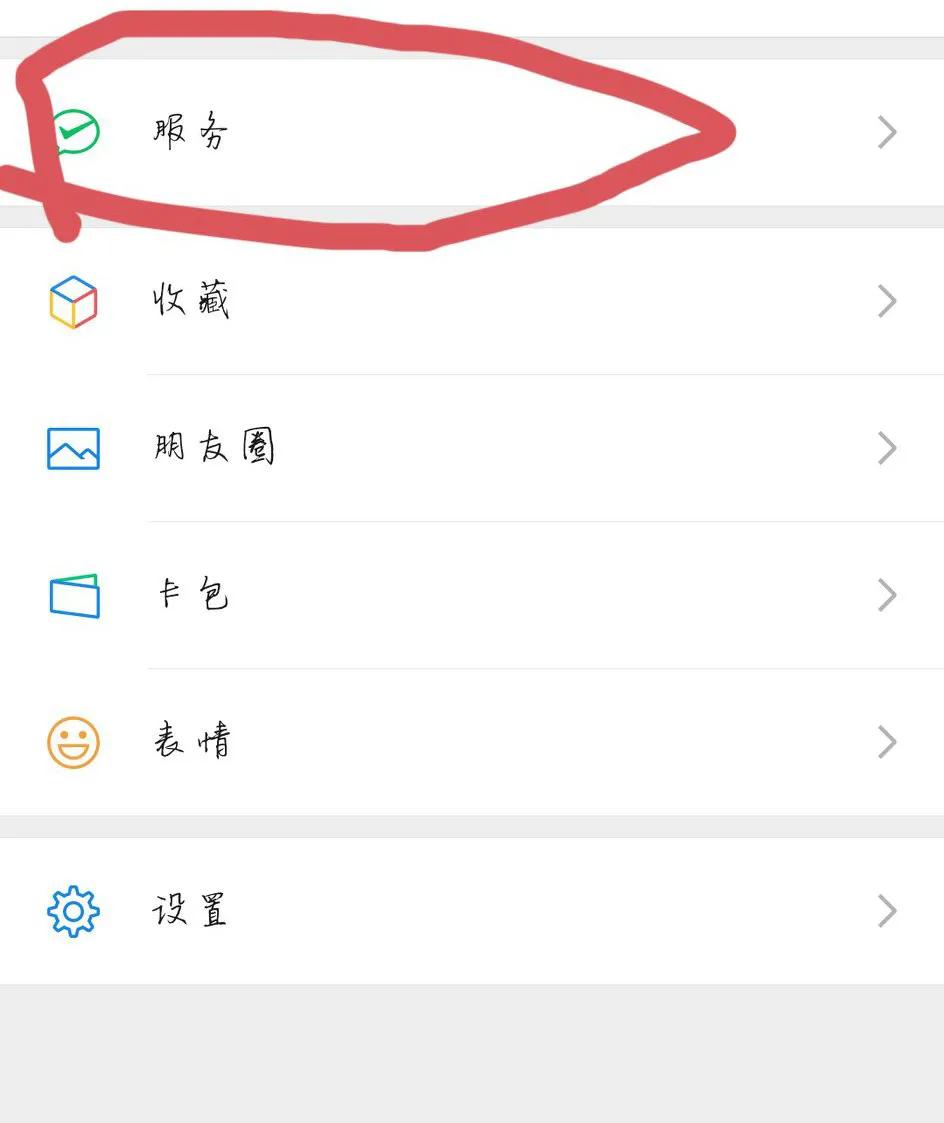
Task: Expand the 收藏 row chevron
Action: (886, 301)
